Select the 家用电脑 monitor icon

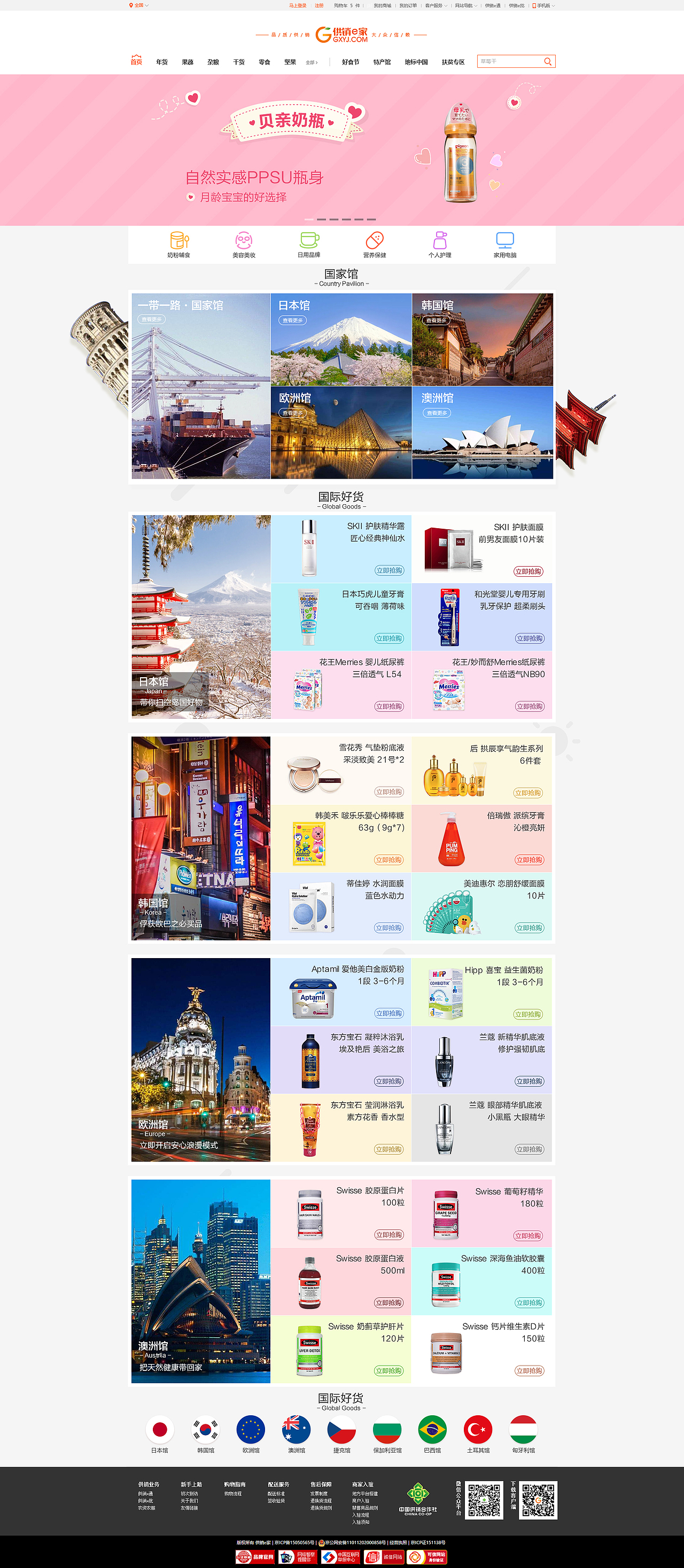coord(504,240)
